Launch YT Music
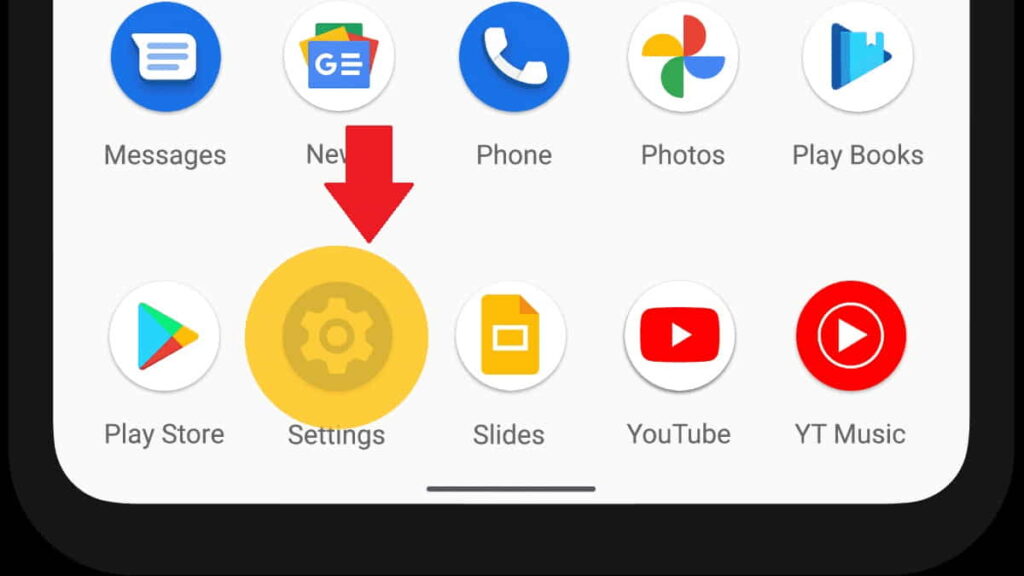The height and width of the screenshot is (576, 1024). pyautogui.click(x=850, y=336)
